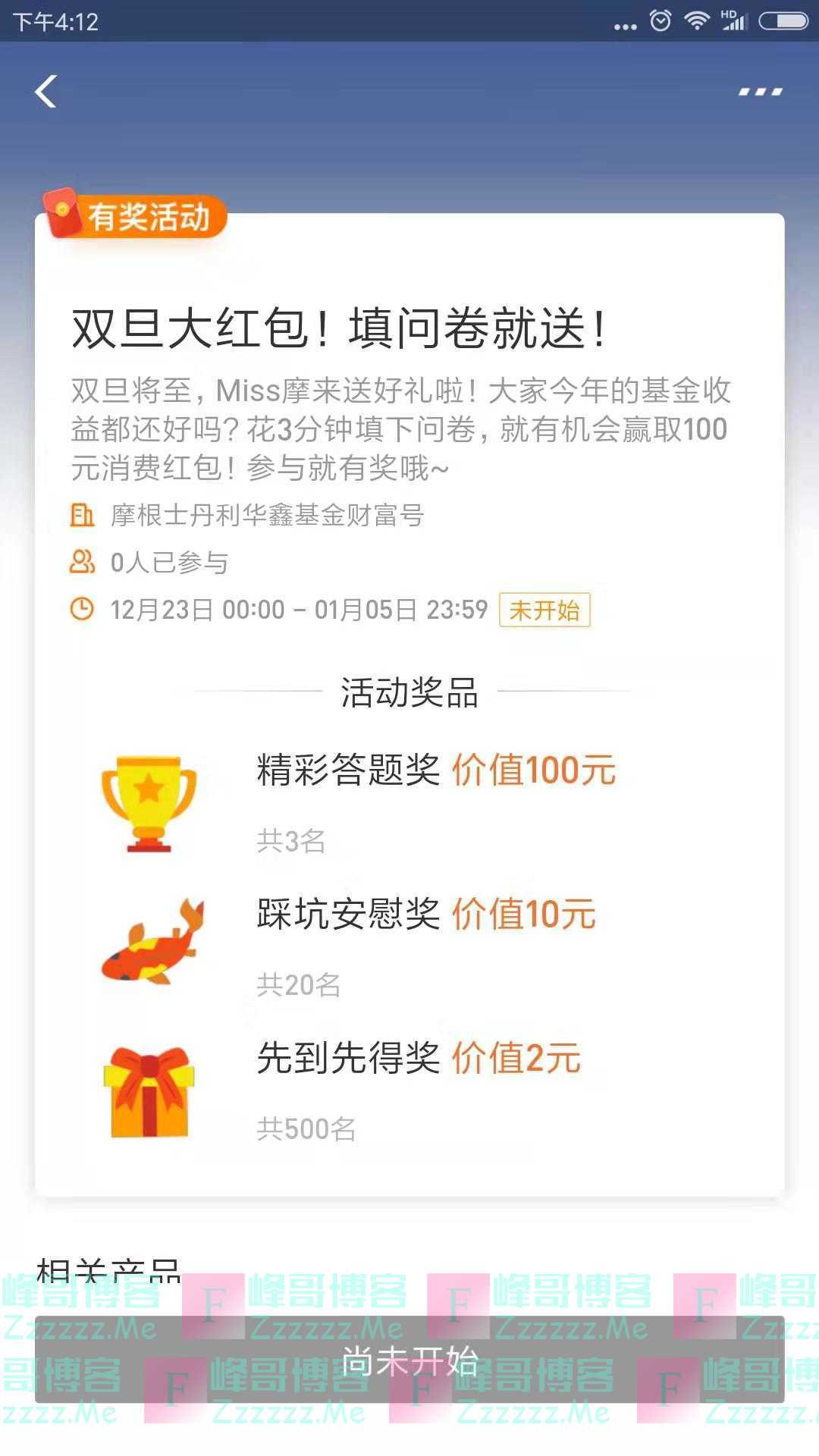The width and height of the screenshot is (819, 1456).
Task: Open the three-dot overflow menu
Action: point(760,92)
